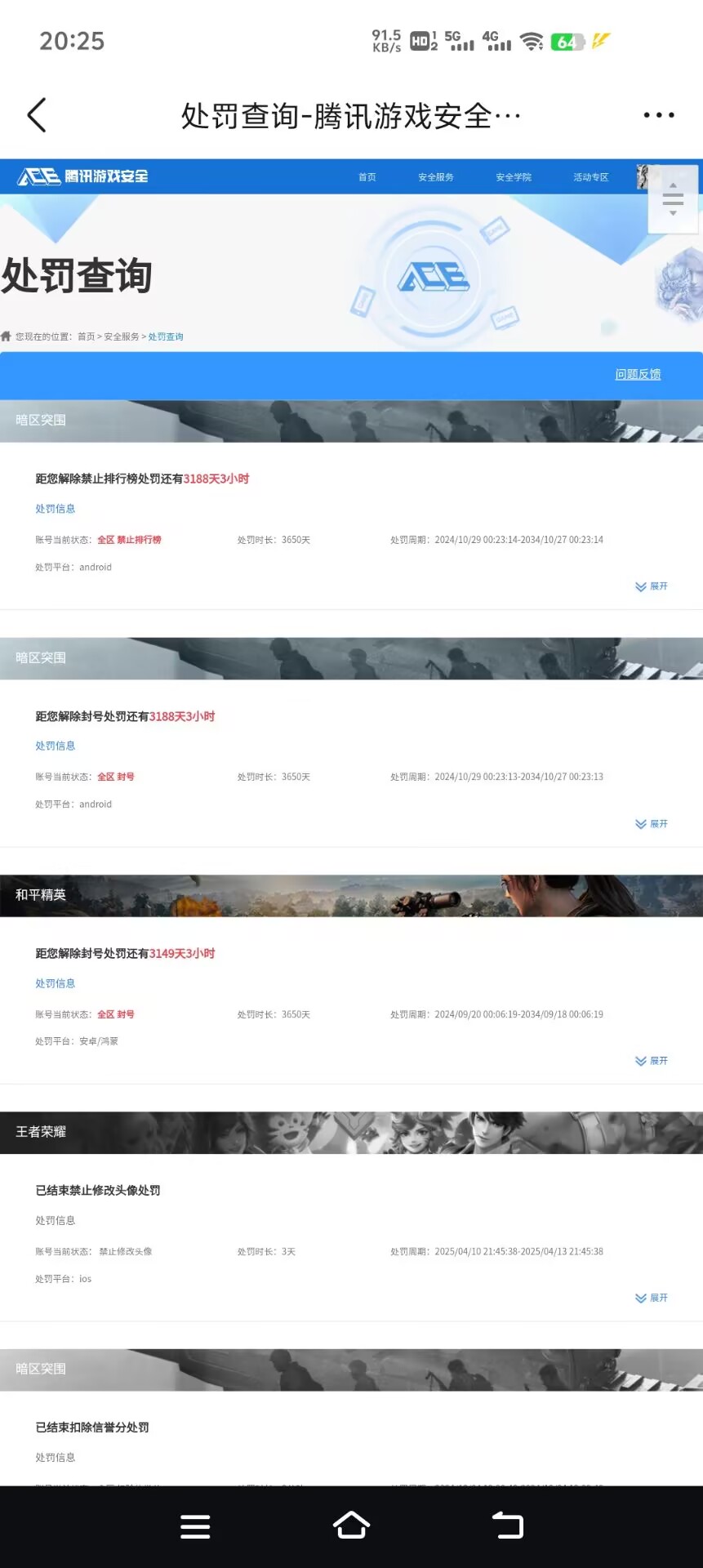Open the user avatar in the navigation bar

644,176
